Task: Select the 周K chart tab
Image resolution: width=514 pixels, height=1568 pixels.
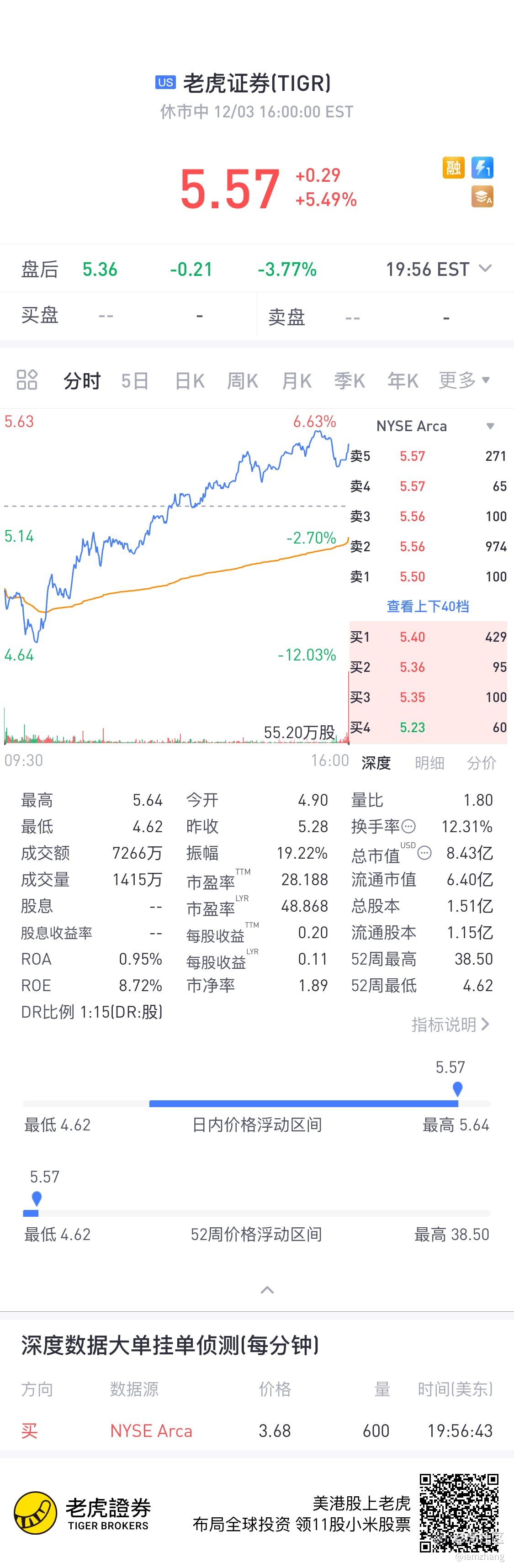Action: tap(243, 381)
